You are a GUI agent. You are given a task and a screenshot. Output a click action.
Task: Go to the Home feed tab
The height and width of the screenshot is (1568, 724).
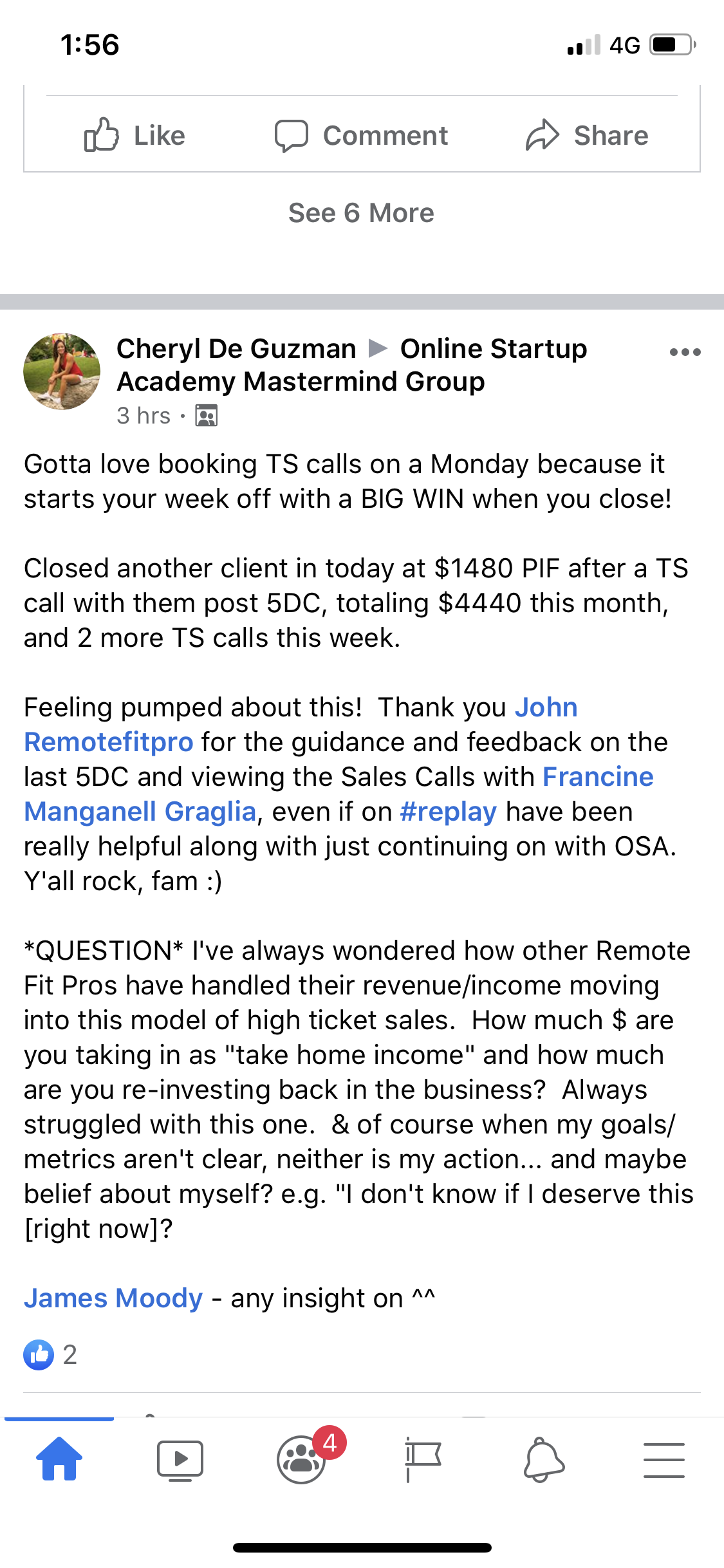[x=59, y=1459]
